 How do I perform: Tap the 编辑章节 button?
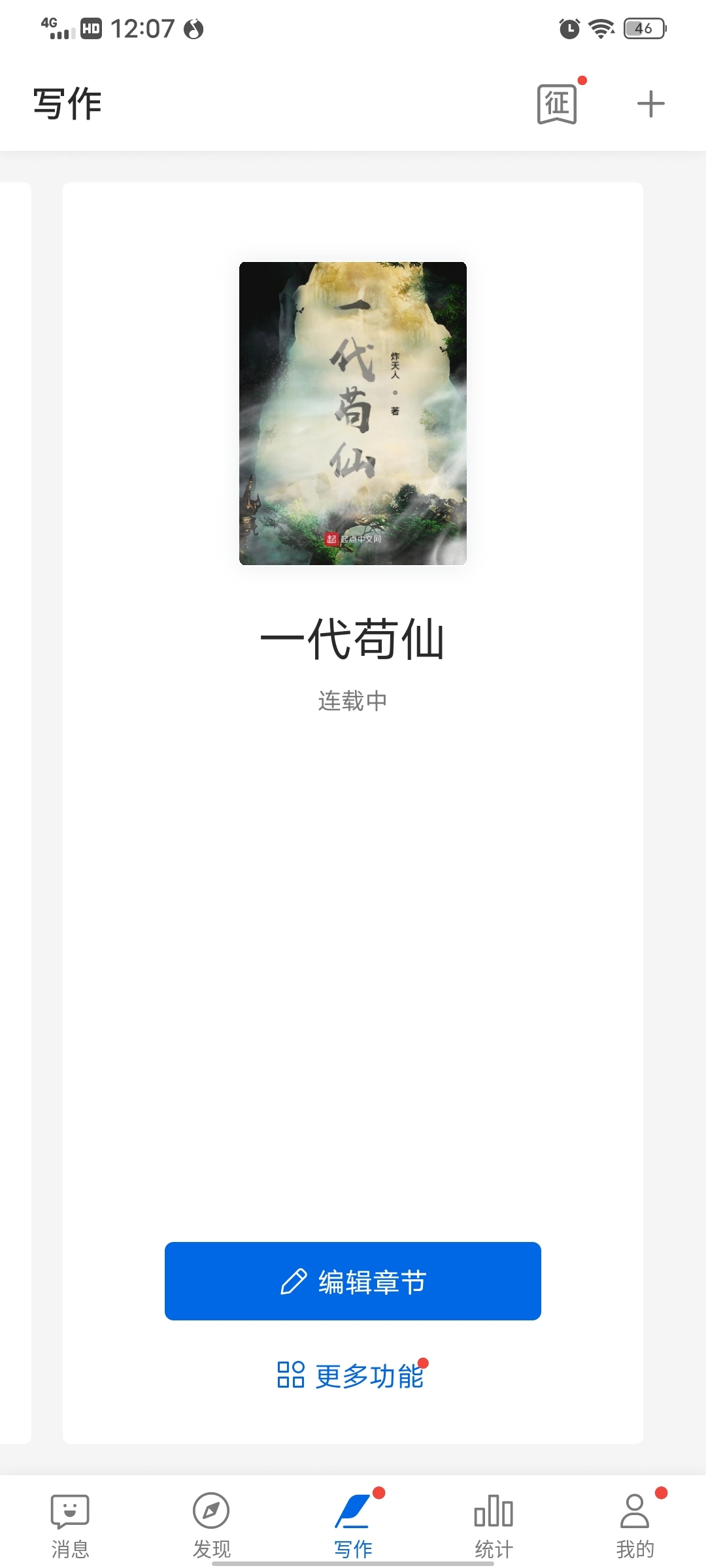(x=353, y=1281)
